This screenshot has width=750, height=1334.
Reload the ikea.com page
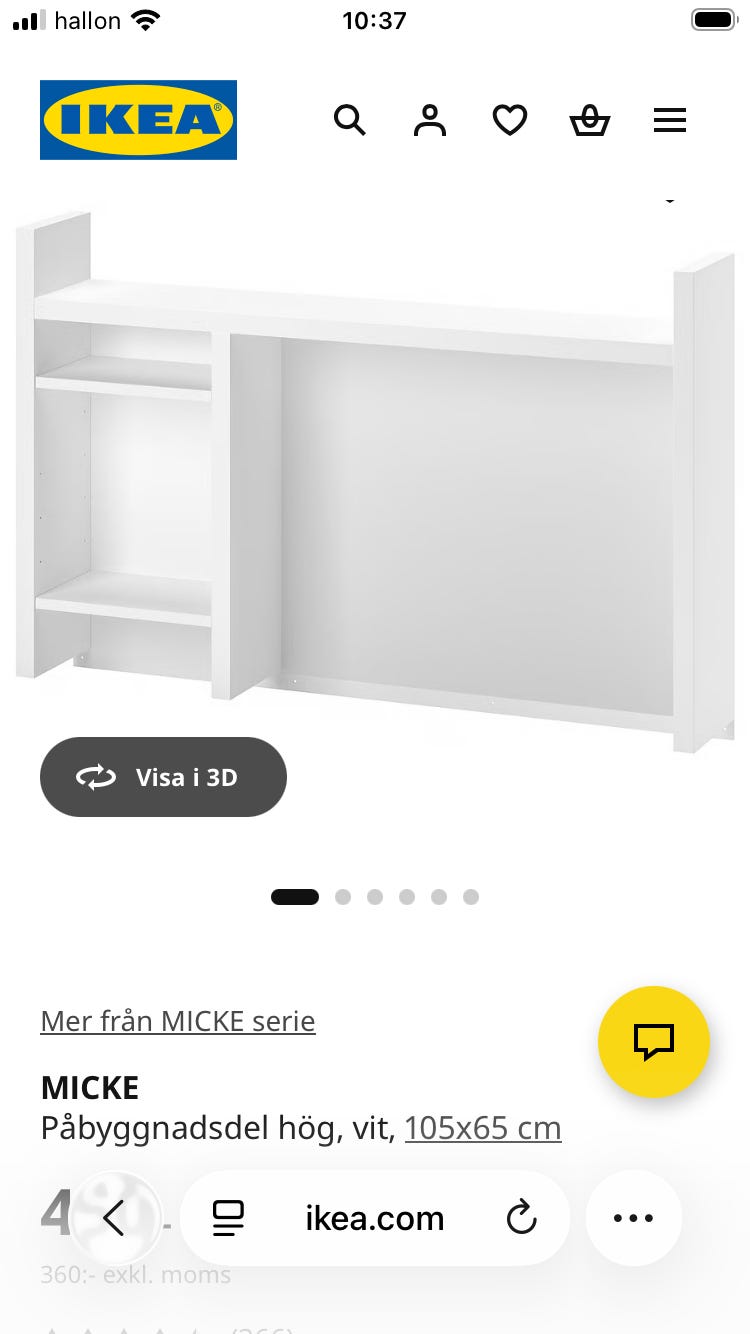521,1218
